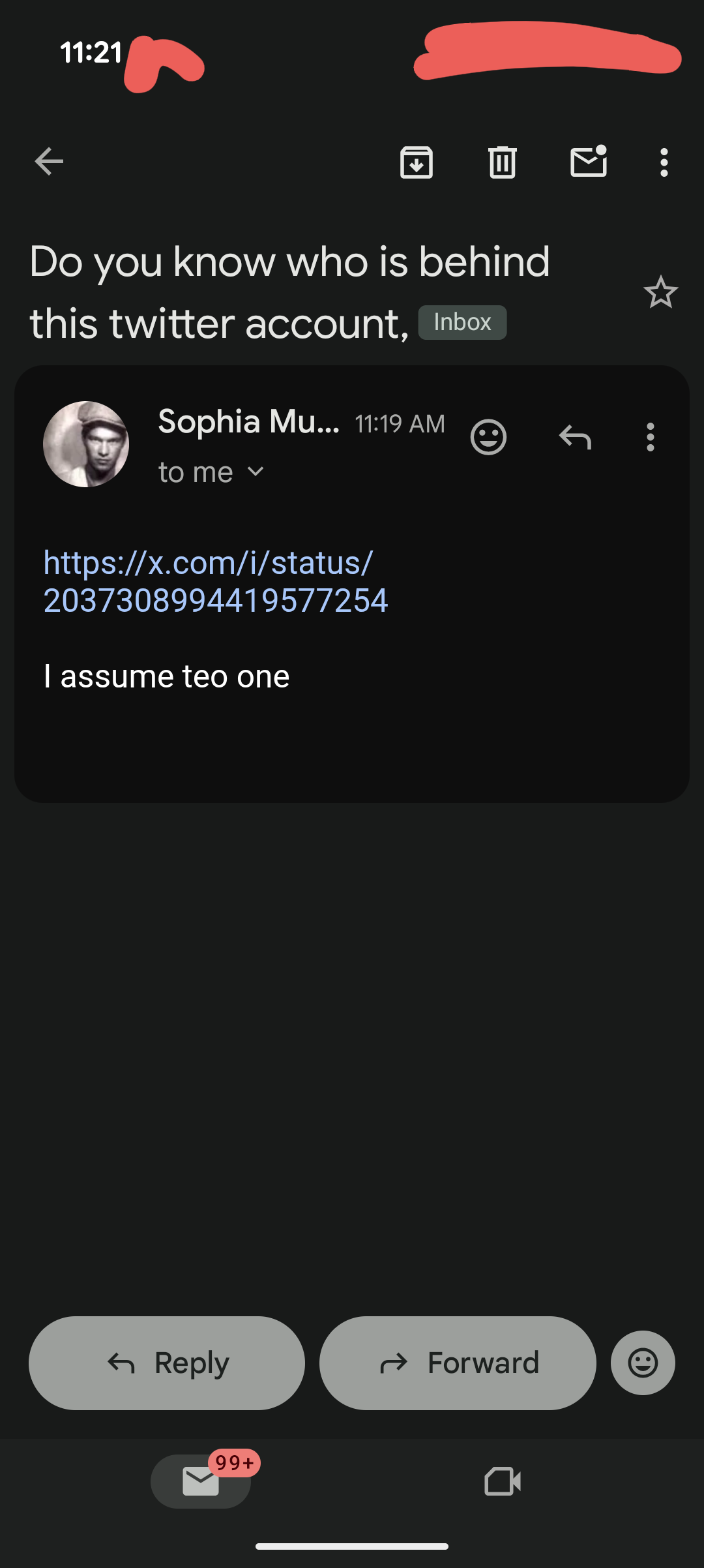Image resolution: width=704 pixels, height=1568 pixels.
Task: Switch to the Meet video tab
Action: 503,1481
